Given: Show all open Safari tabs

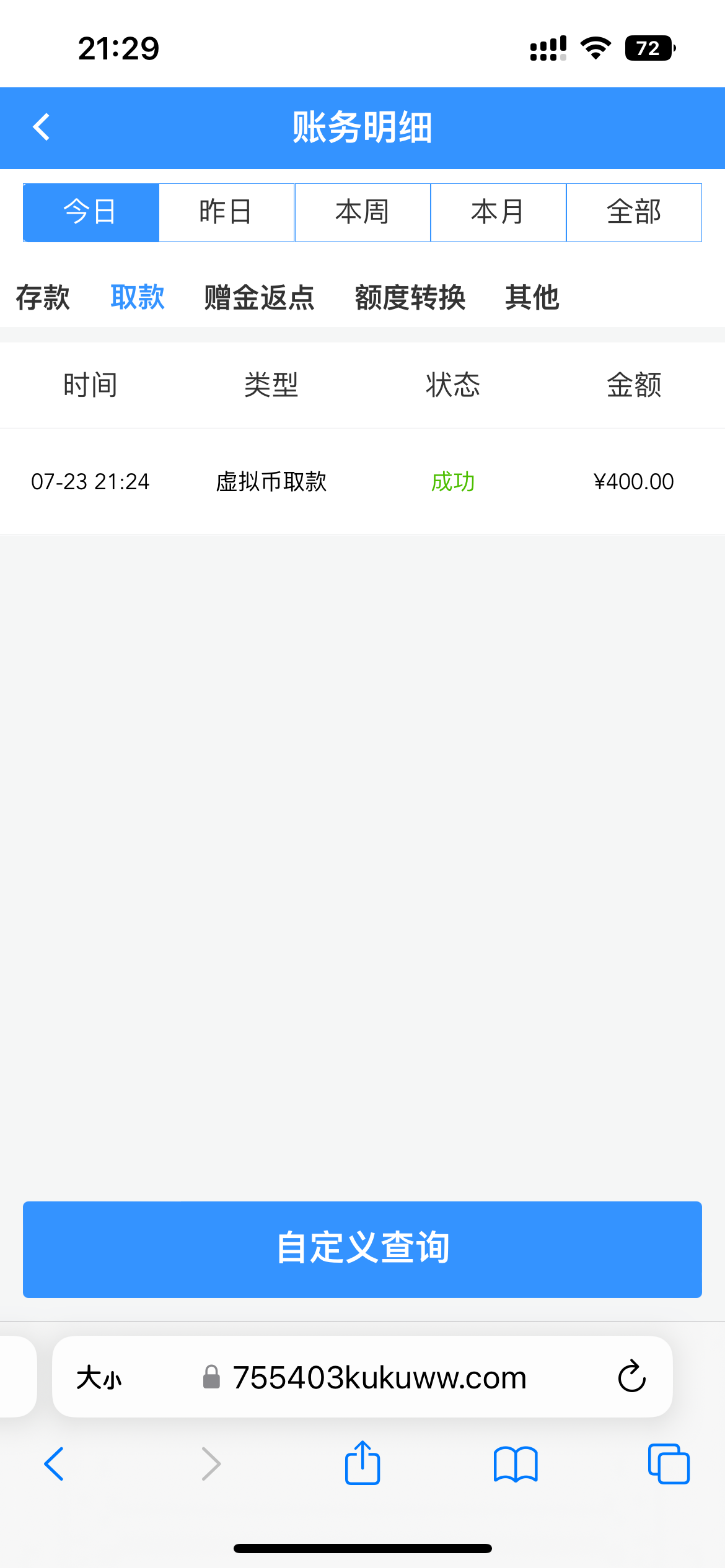Looking at the screenshot, I should pyautogui.click(x=669, y=1464).
